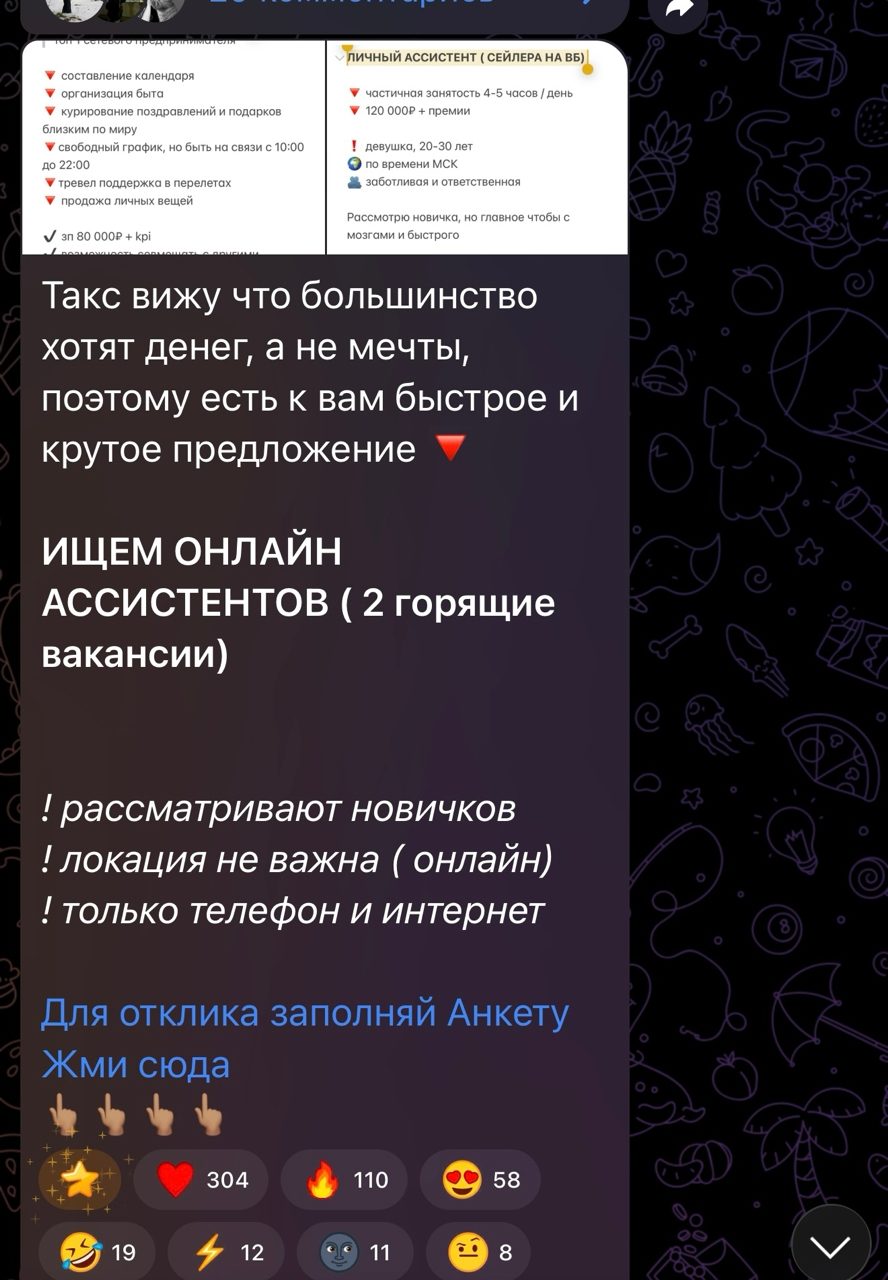
Task: Open the personal assistant vacancy image
Action: click(x=477, y=150)
